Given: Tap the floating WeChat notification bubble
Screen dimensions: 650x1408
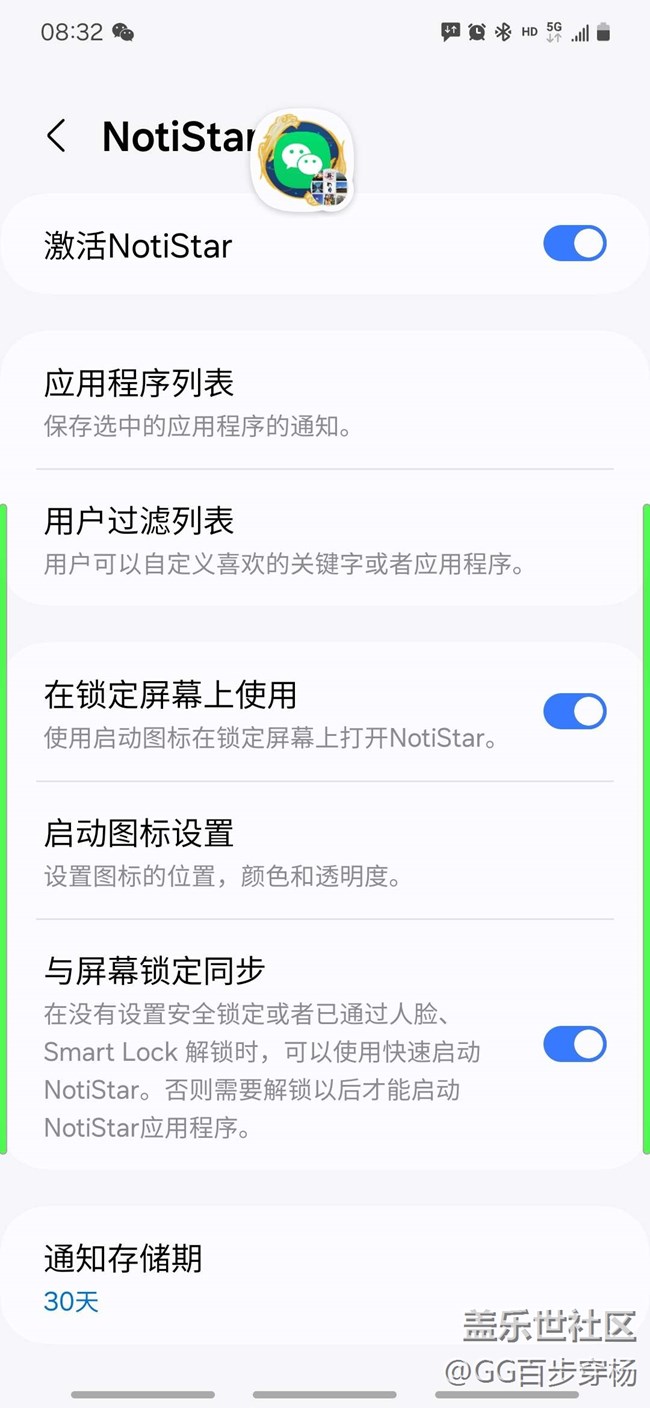Looking at the screenshot, I should pos(302,160).
